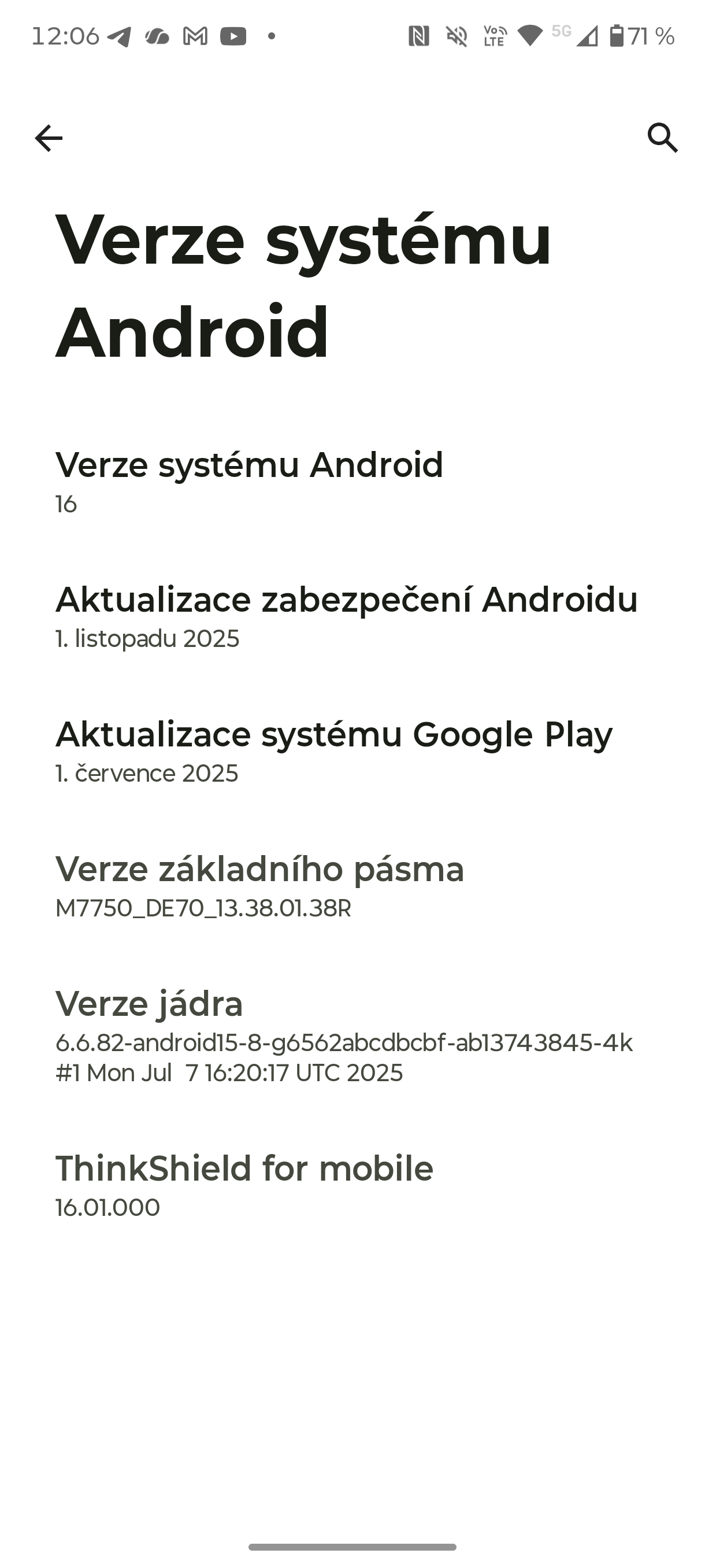This screenshot has width=705, height=1568.
Task: Tap the NFC icon in status bar
Action: point(420,36)
